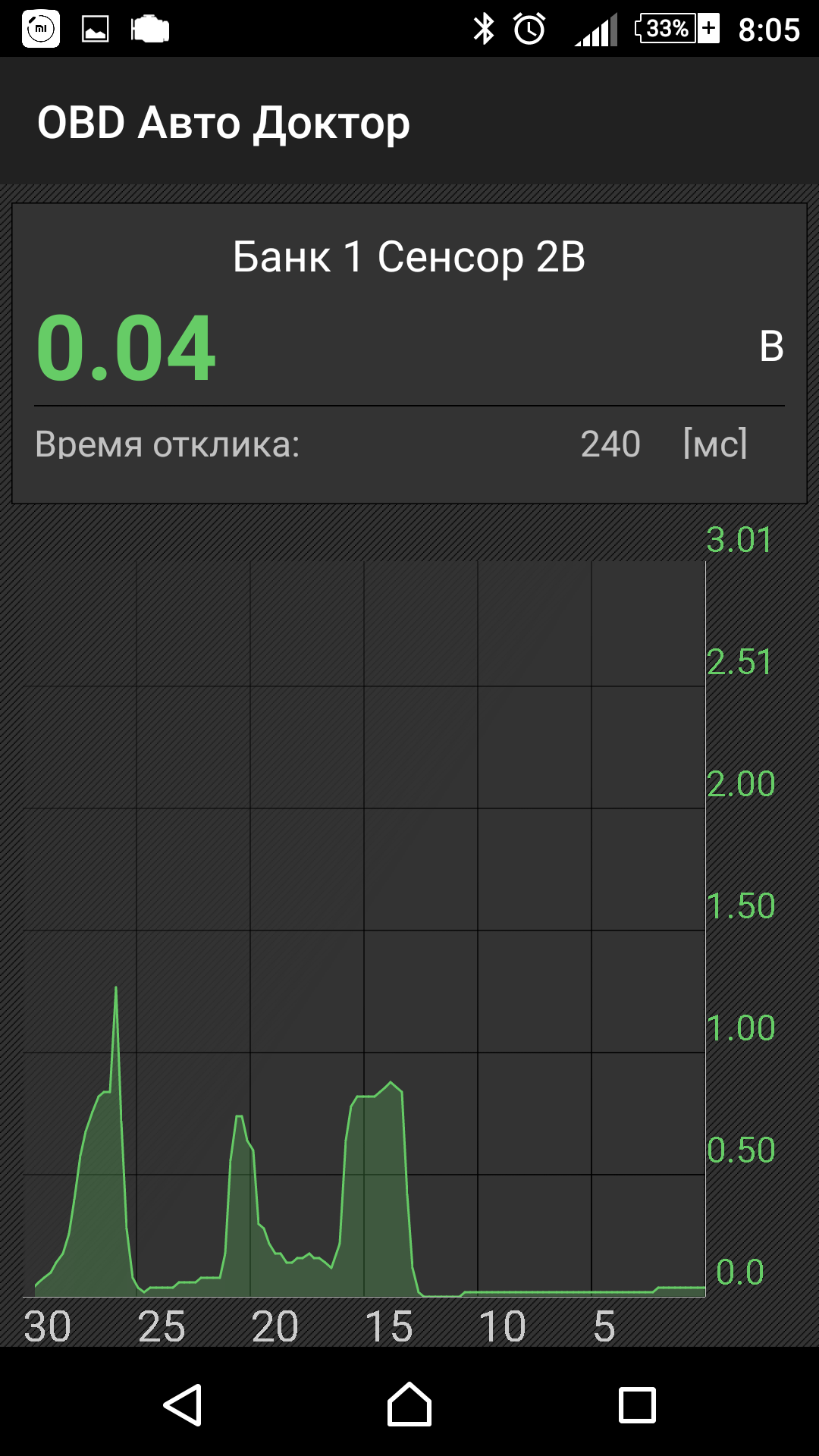
Task: Return to the home screen
Action: click(x=409, y=1405)
